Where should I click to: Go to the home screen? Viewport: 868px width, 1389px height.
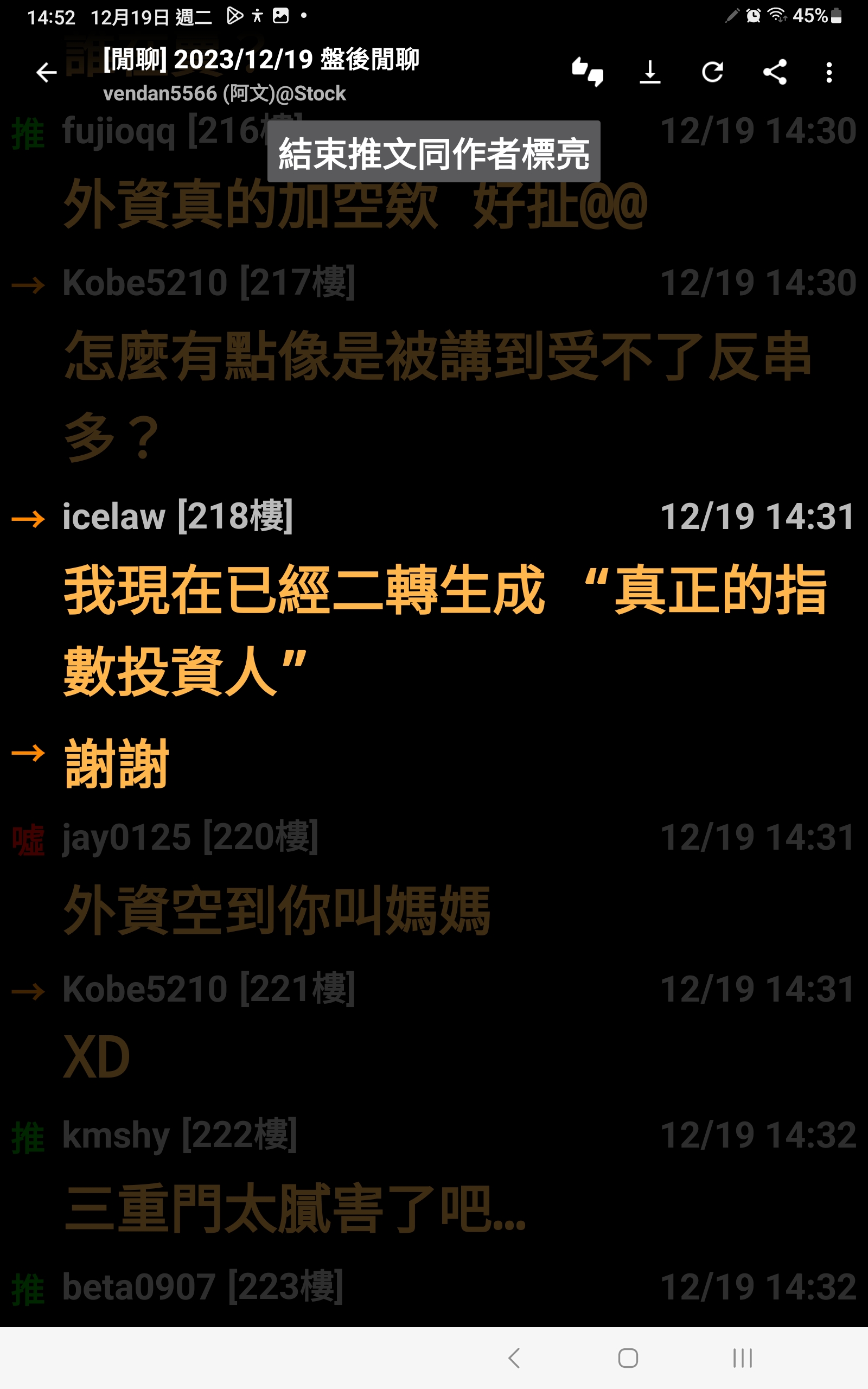tap(628, 1358)
